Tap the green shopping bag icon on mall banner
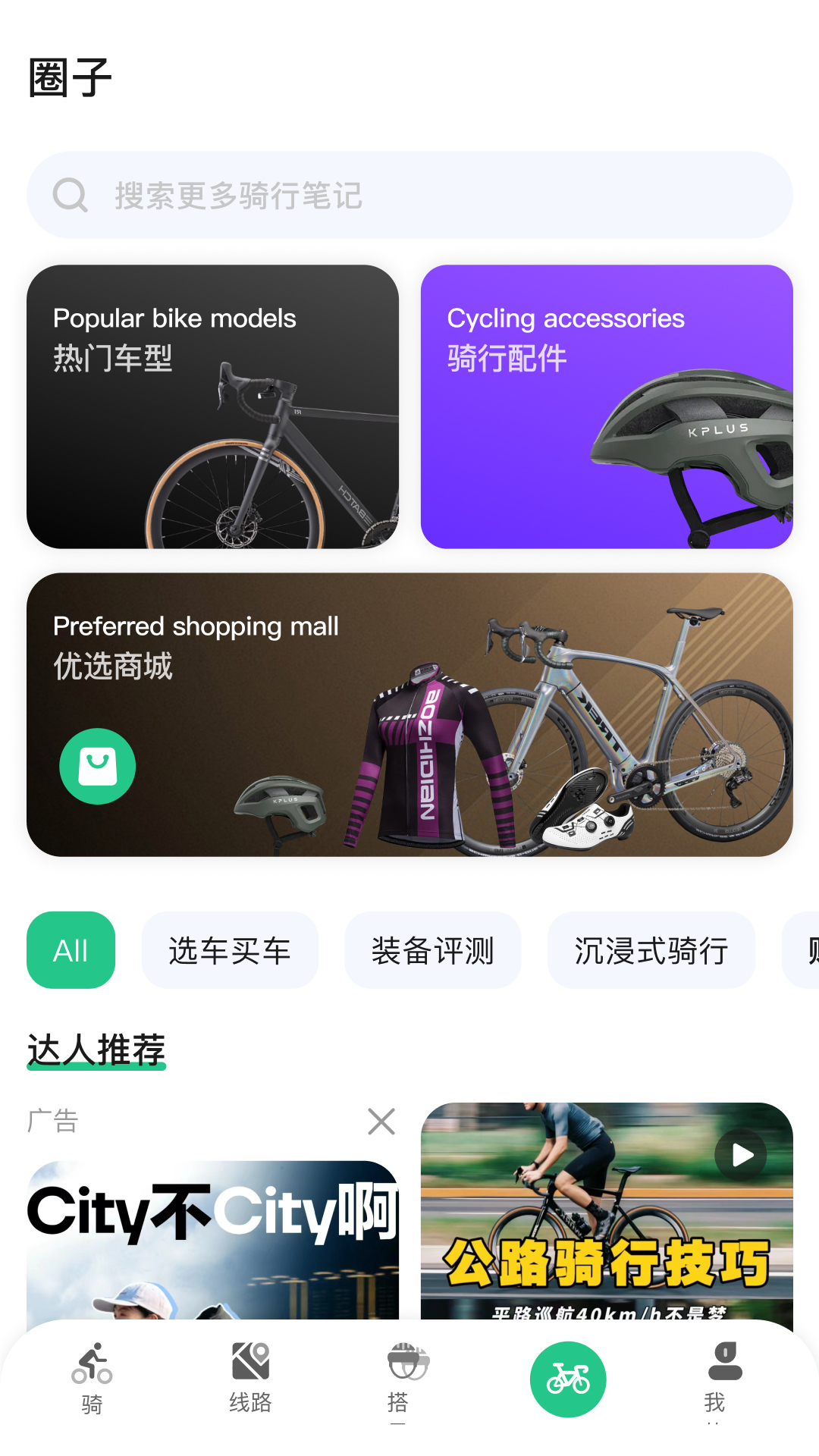The image size is (819, 1456). (x=97, y=765)
